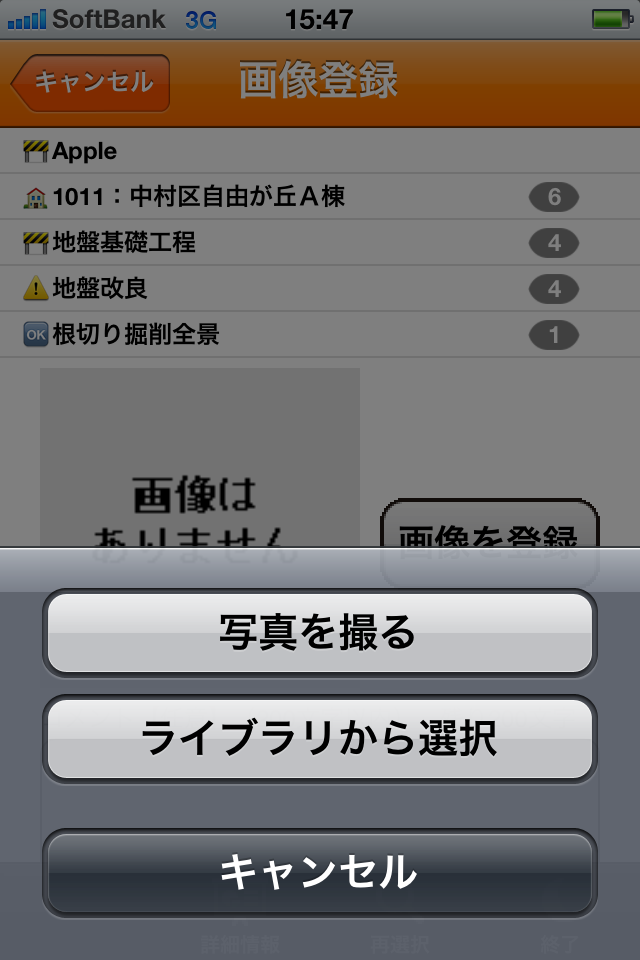Dismiss the action sheet with the bottom キャンセル button
This screenshot has height=960, width=640.
pos(319,872)
